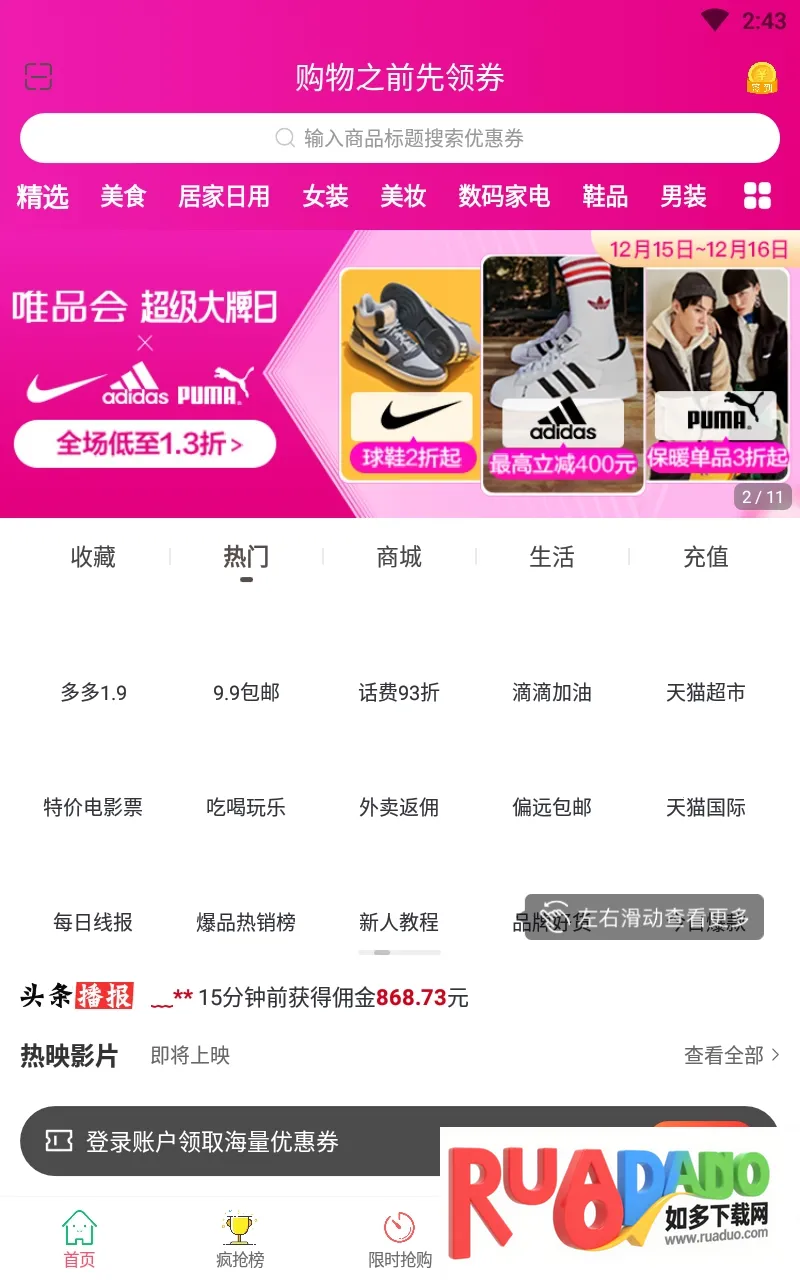Select the 商城 tab
The image size is (800, 1280).
pyautogui.click(x=399, y=557)
